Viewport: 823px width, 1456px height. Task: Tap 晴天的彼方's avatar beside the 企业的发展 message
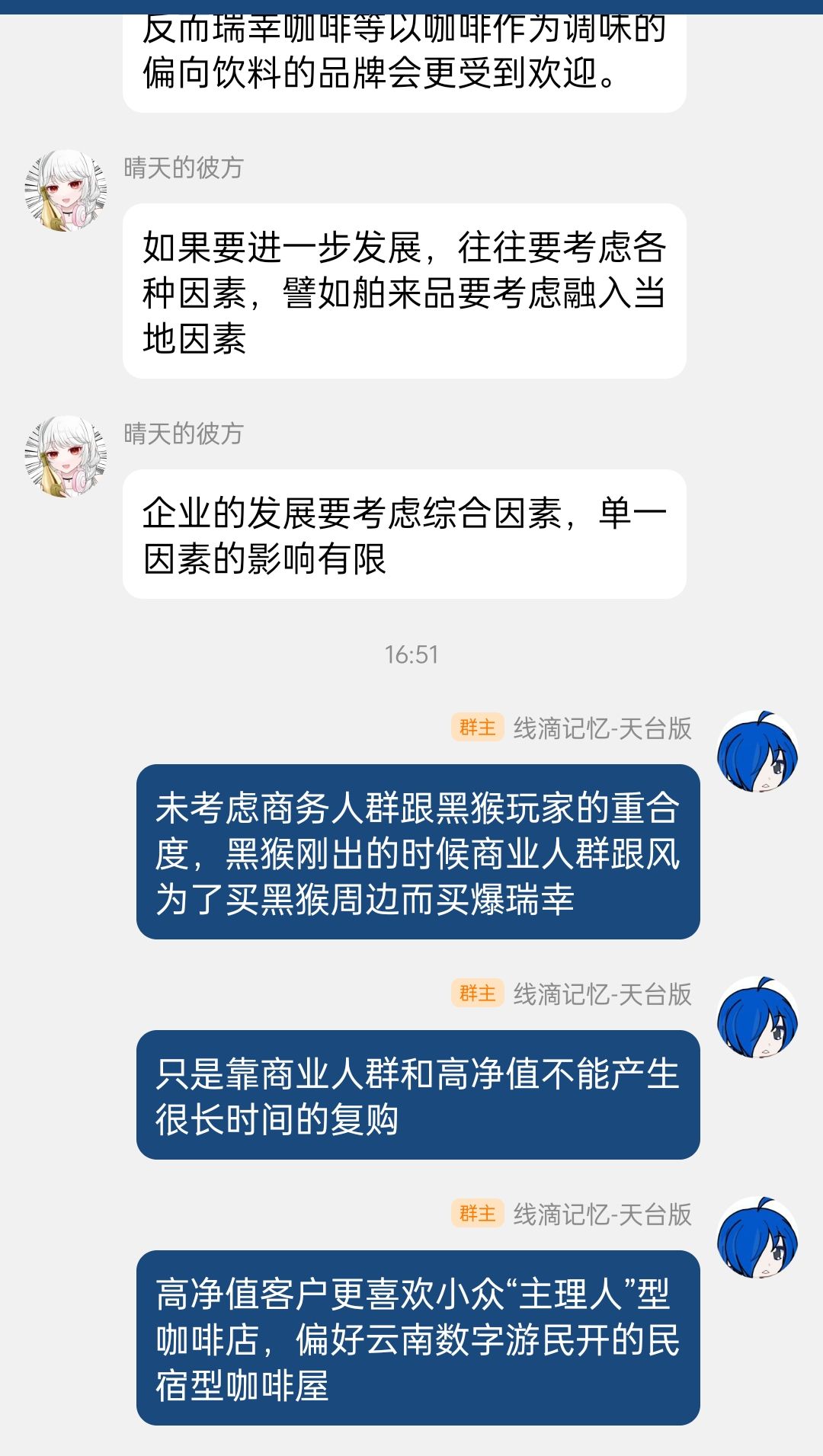(66, 456)
